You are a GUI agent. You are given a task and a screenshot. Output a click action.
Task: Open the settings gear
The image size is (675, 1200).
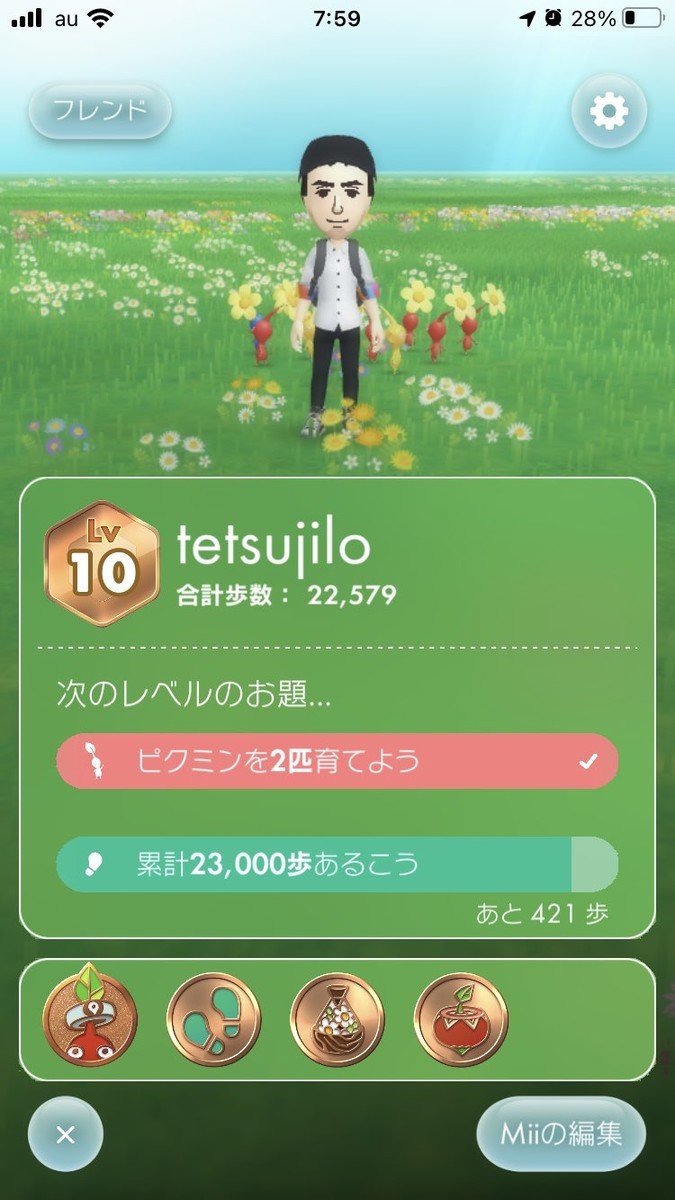pyautogui.click(x=608, y=111)
